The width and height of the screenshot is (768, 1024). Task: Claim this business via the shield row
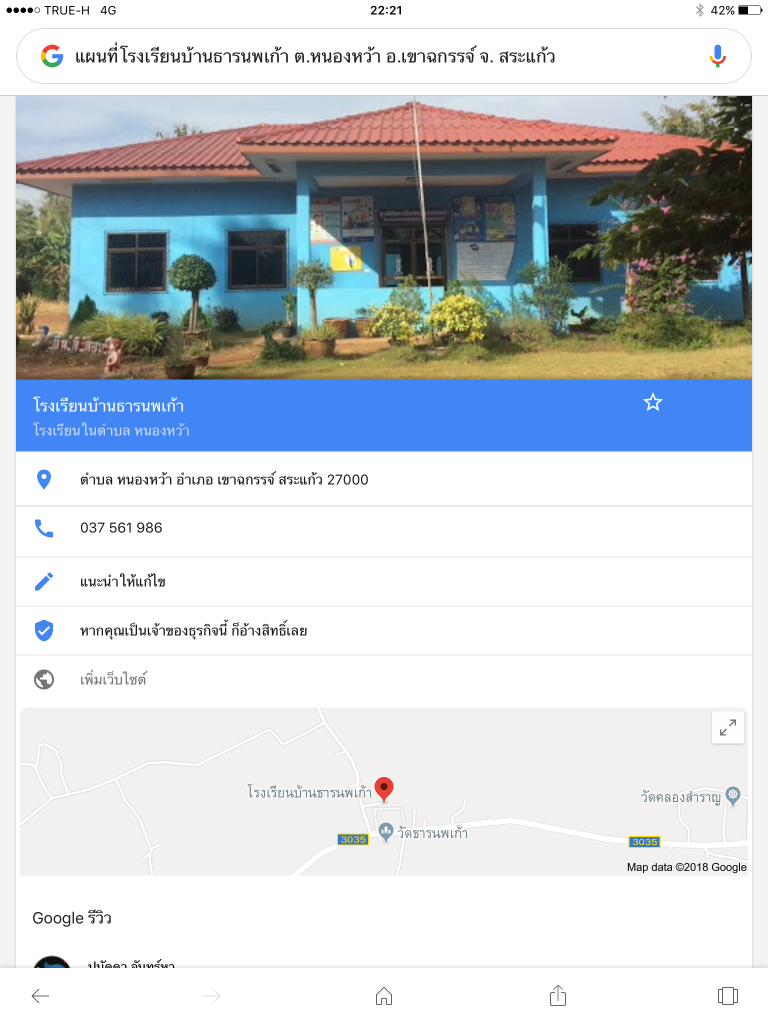pos(193,631)
